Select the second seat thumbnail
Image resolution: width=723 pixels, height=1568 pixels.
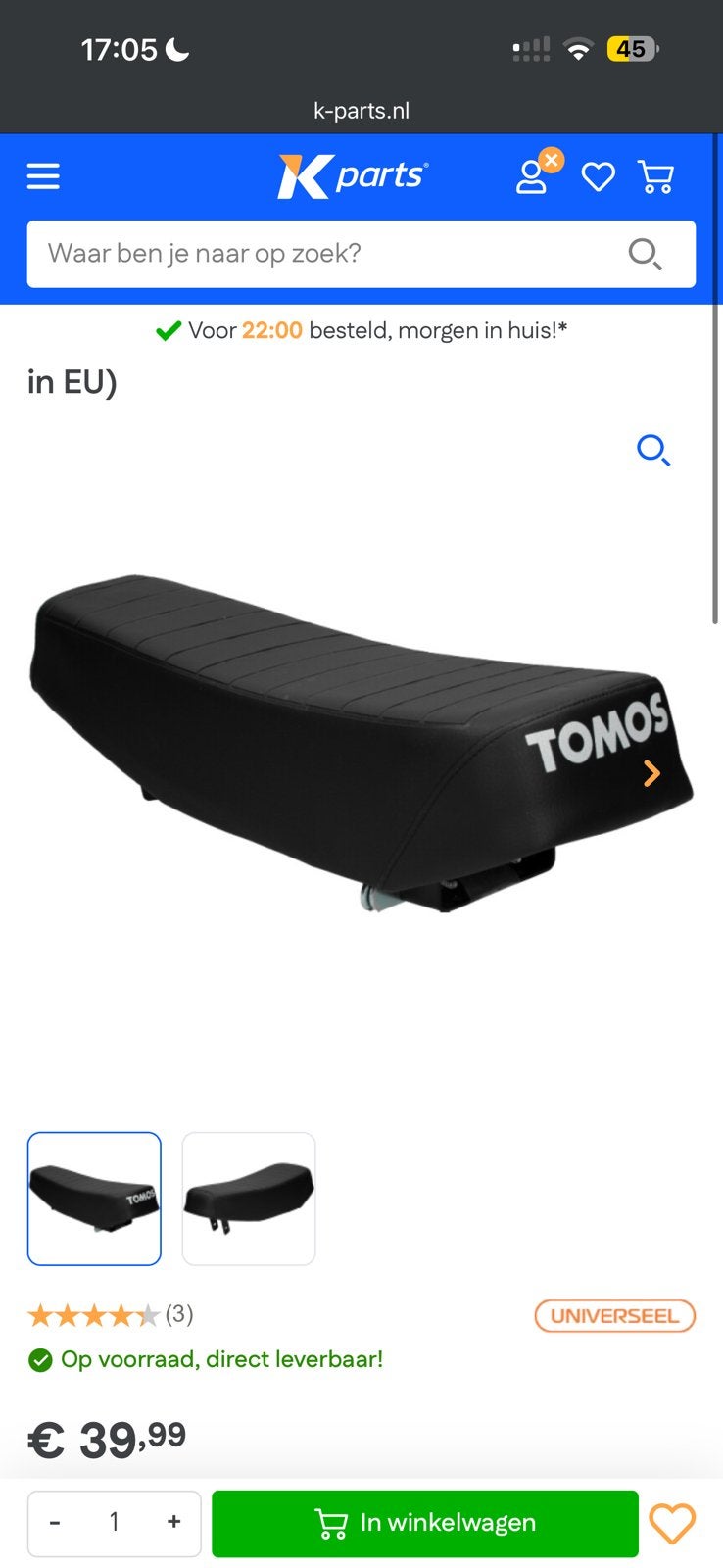click(249, 1199)
